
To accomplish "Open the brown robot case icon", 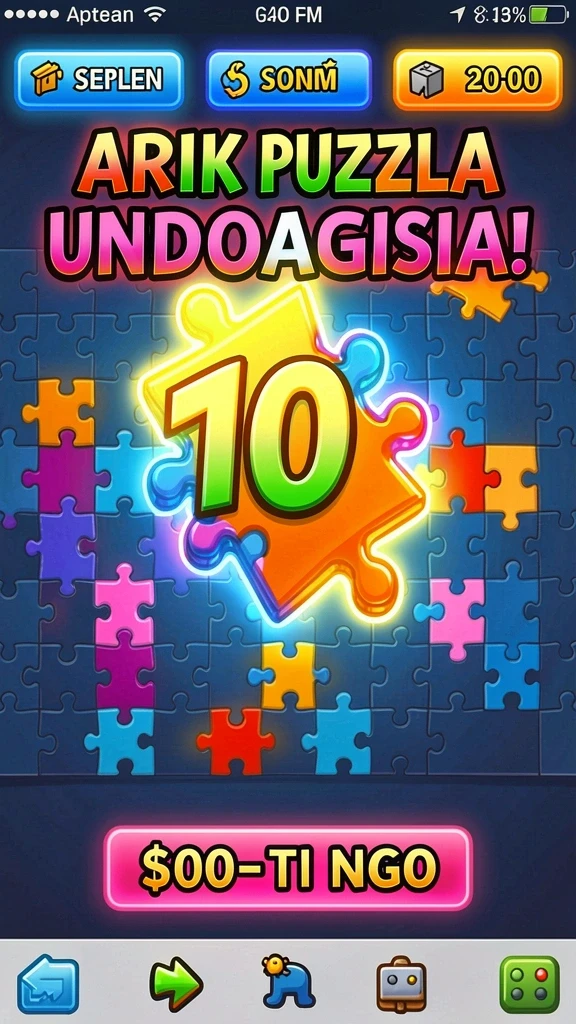I will pos(401,985).
